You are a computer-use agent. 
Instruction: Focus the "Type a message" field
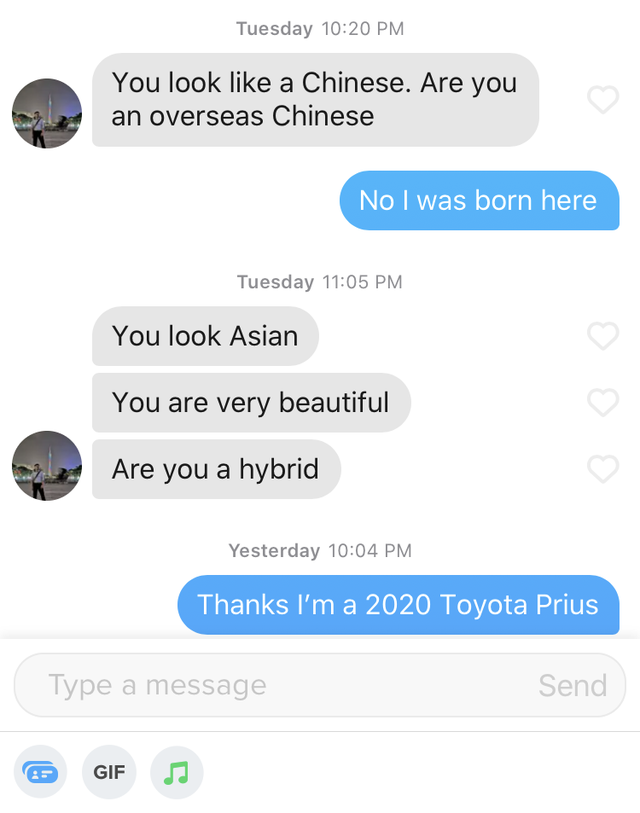(270, 685)
